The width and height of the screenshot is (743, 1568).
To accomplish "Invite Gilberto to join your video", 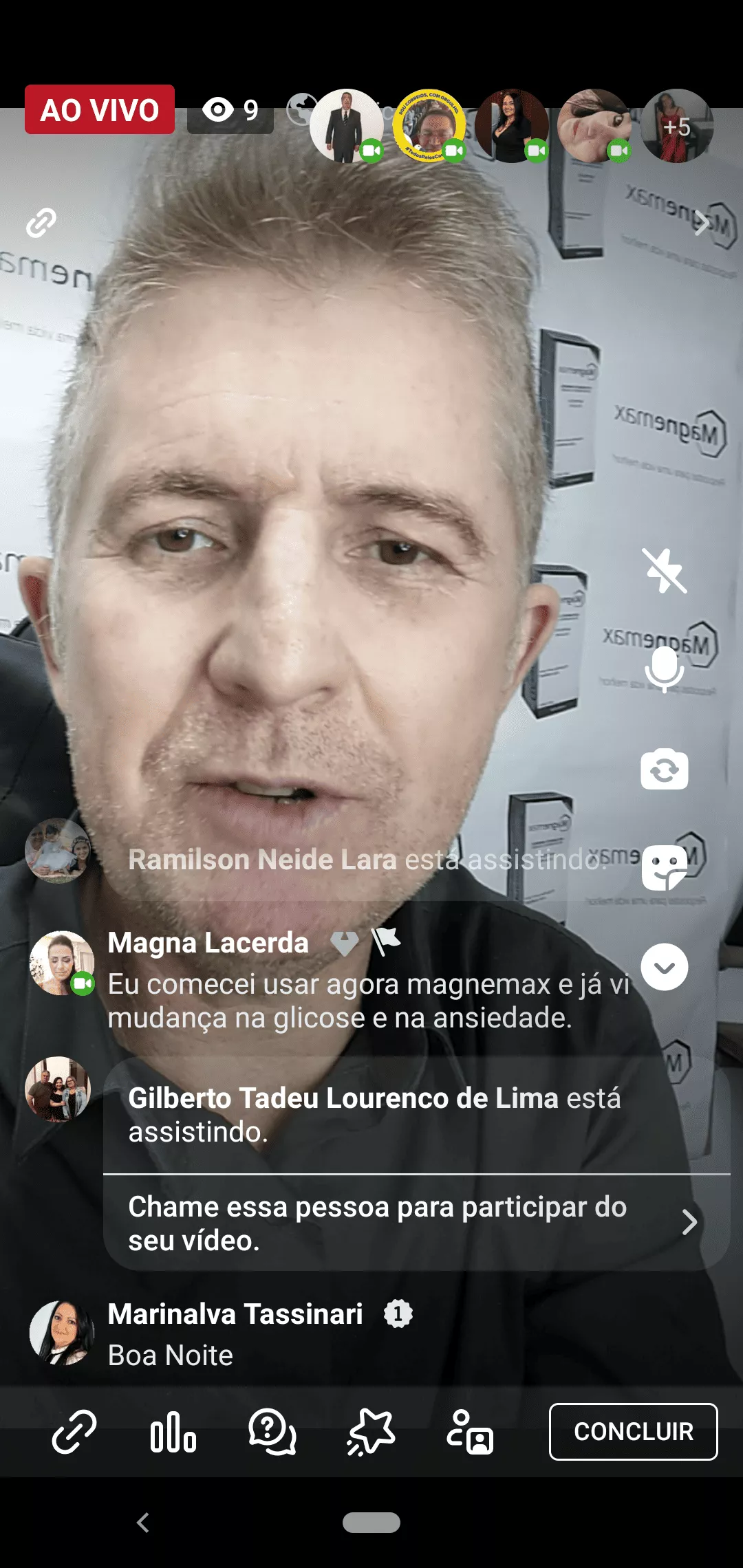I will [x=413, y=1223].
